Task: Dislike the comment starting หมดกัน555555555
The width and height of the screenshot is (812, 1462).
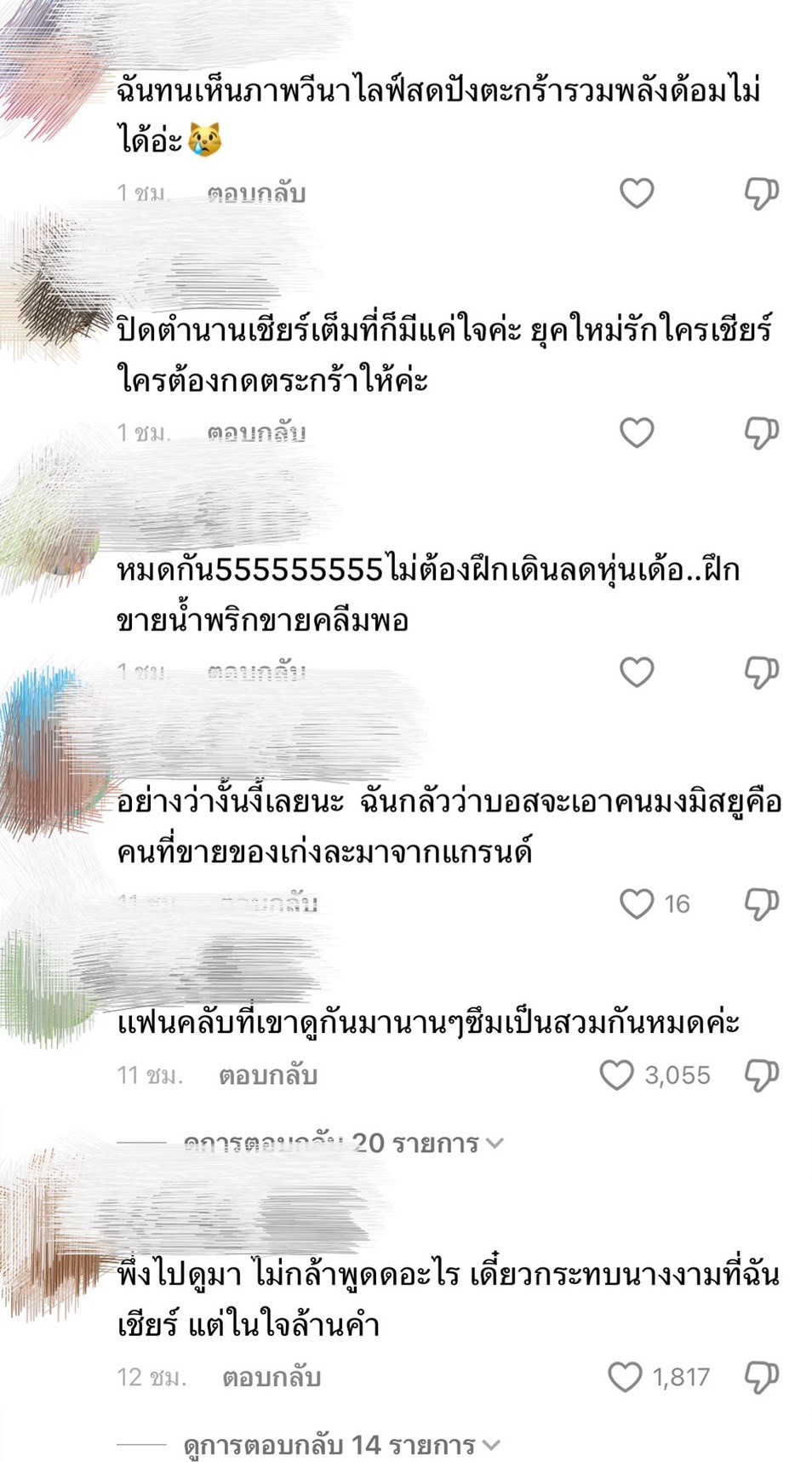Action: click(760, 673)
